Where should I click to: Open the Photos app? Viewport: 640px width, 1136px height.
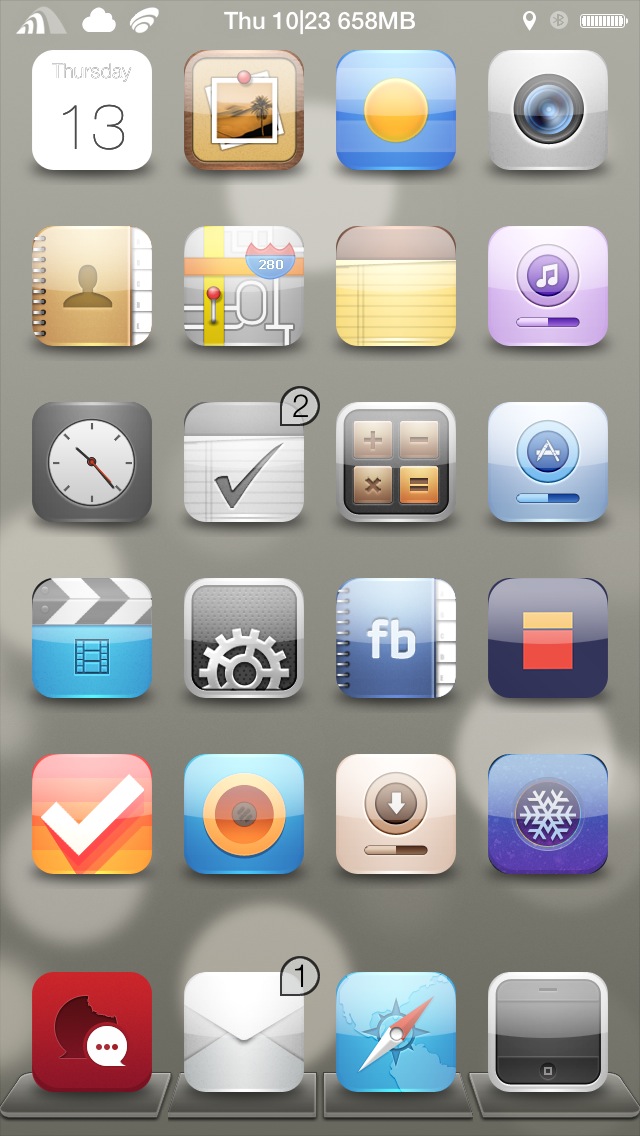click(244, 110)
